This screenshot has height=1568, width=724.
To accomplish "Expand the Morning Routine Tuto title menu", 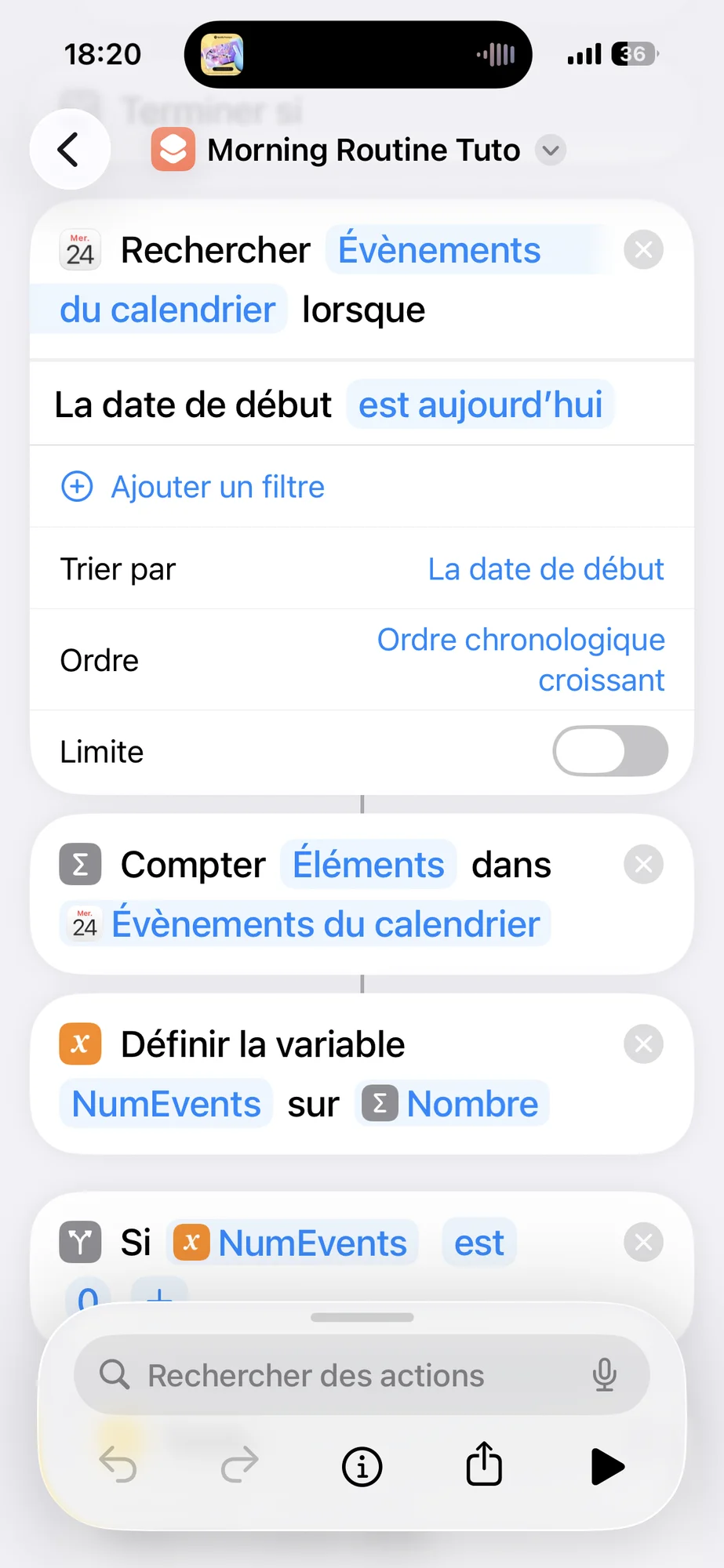I will click(551, 150).
